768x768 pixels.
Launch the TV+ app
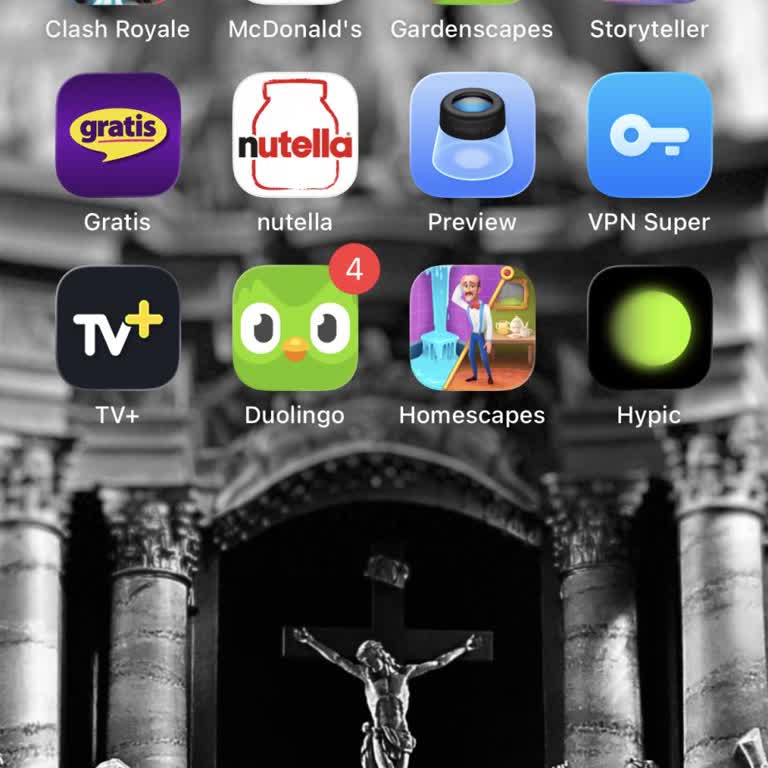tap(118, 328)
